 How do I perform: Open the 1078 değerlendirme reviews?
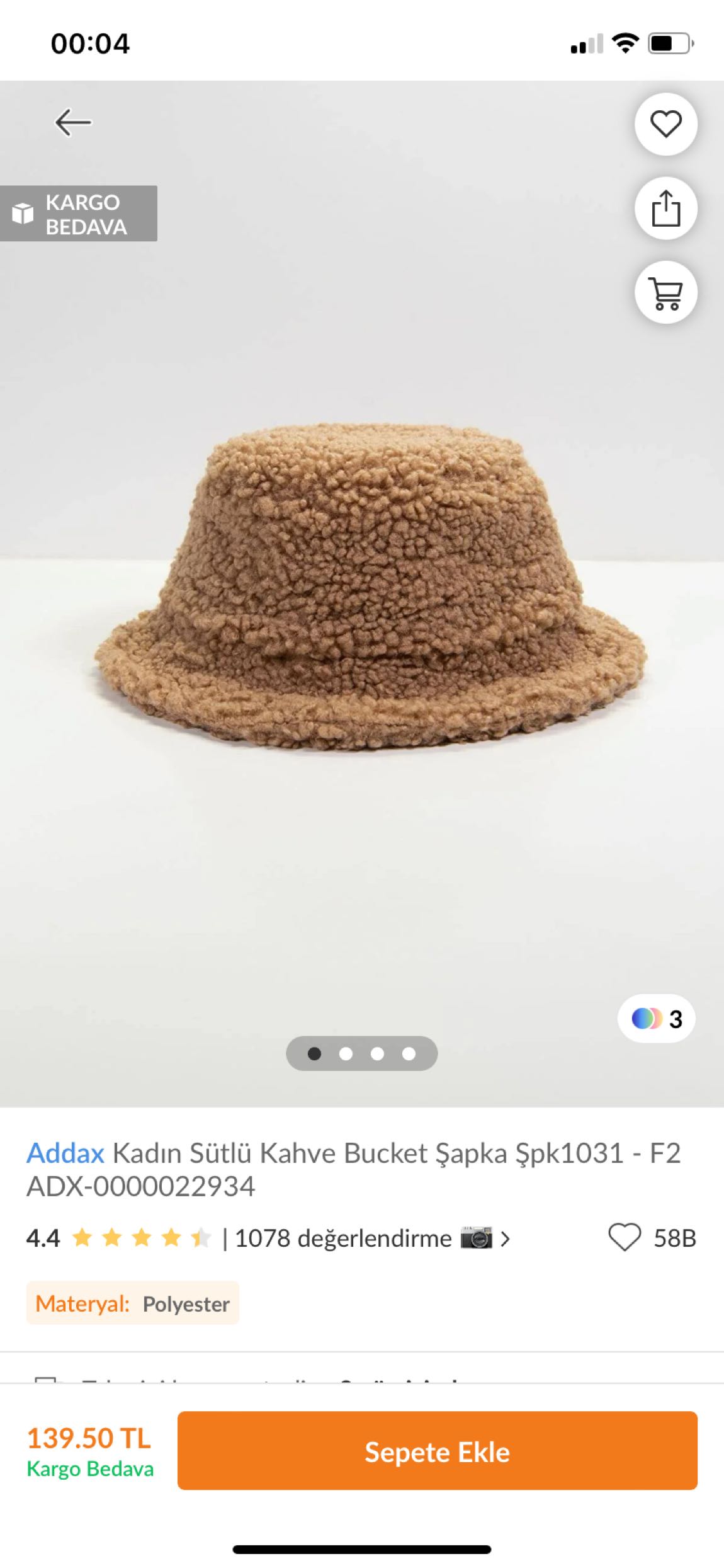tap(343, 1239)
